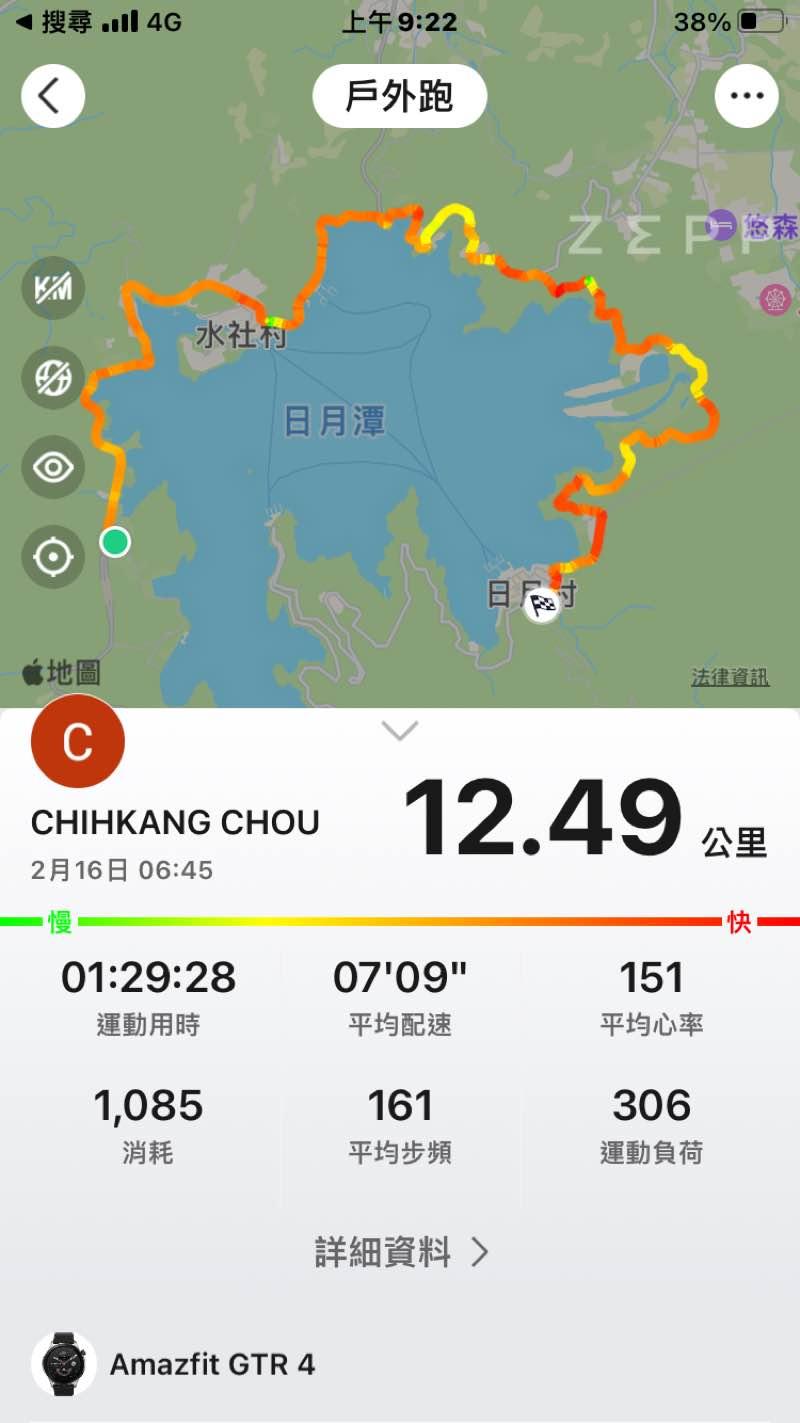
Task: Open 詳細資料 detailed data
Action: 401,1252
